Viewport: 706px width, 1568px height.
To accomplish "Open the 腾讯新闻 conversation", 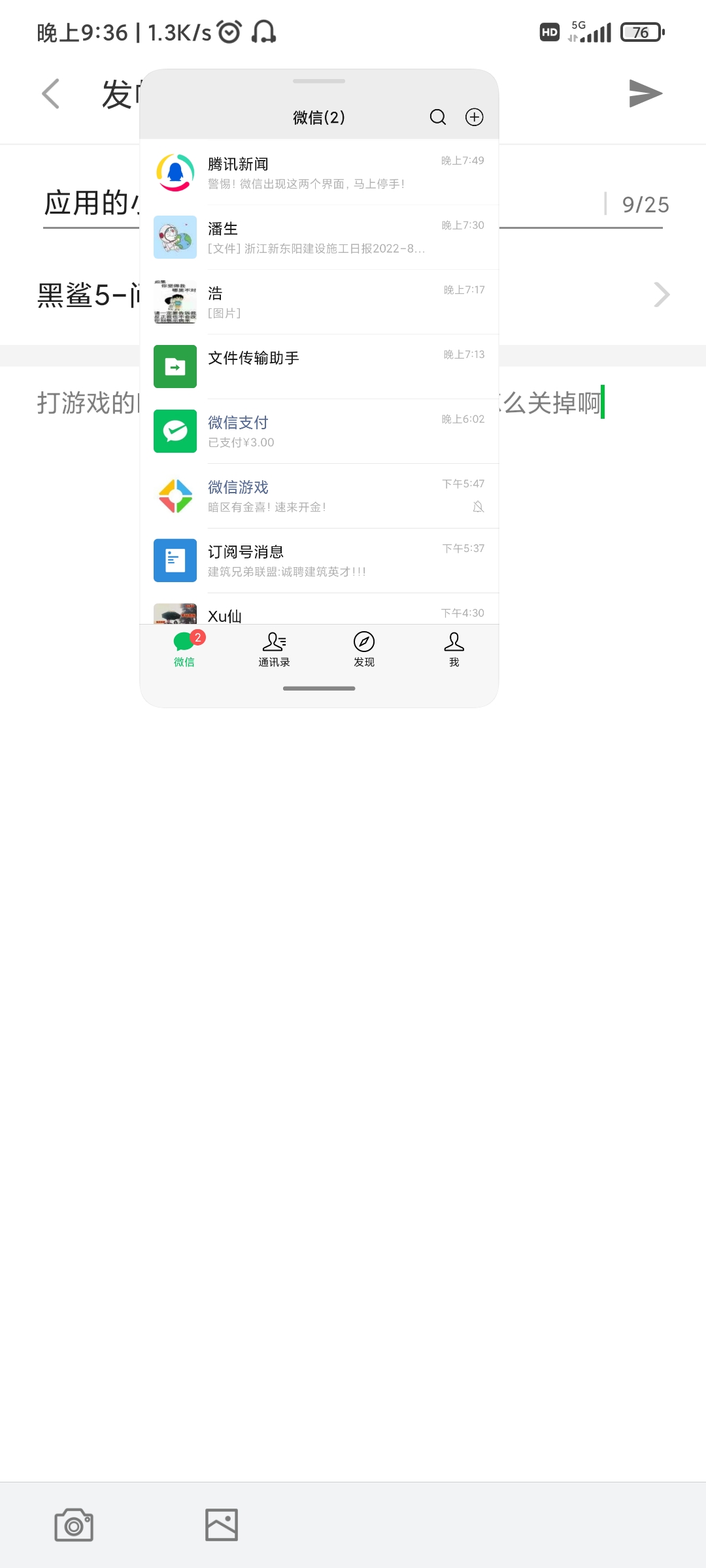I will [319, 172].
